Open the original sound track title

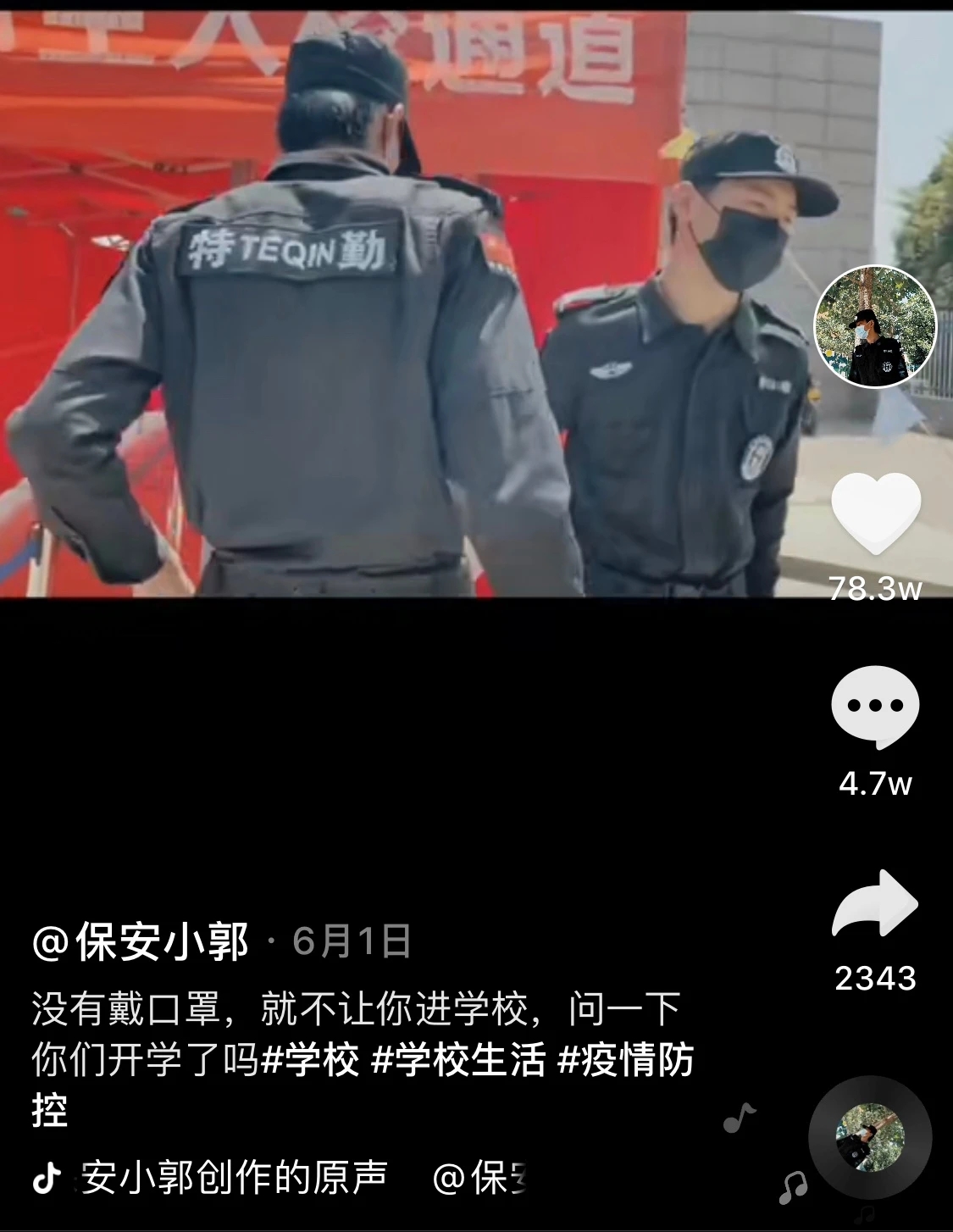coord(235,1178)
